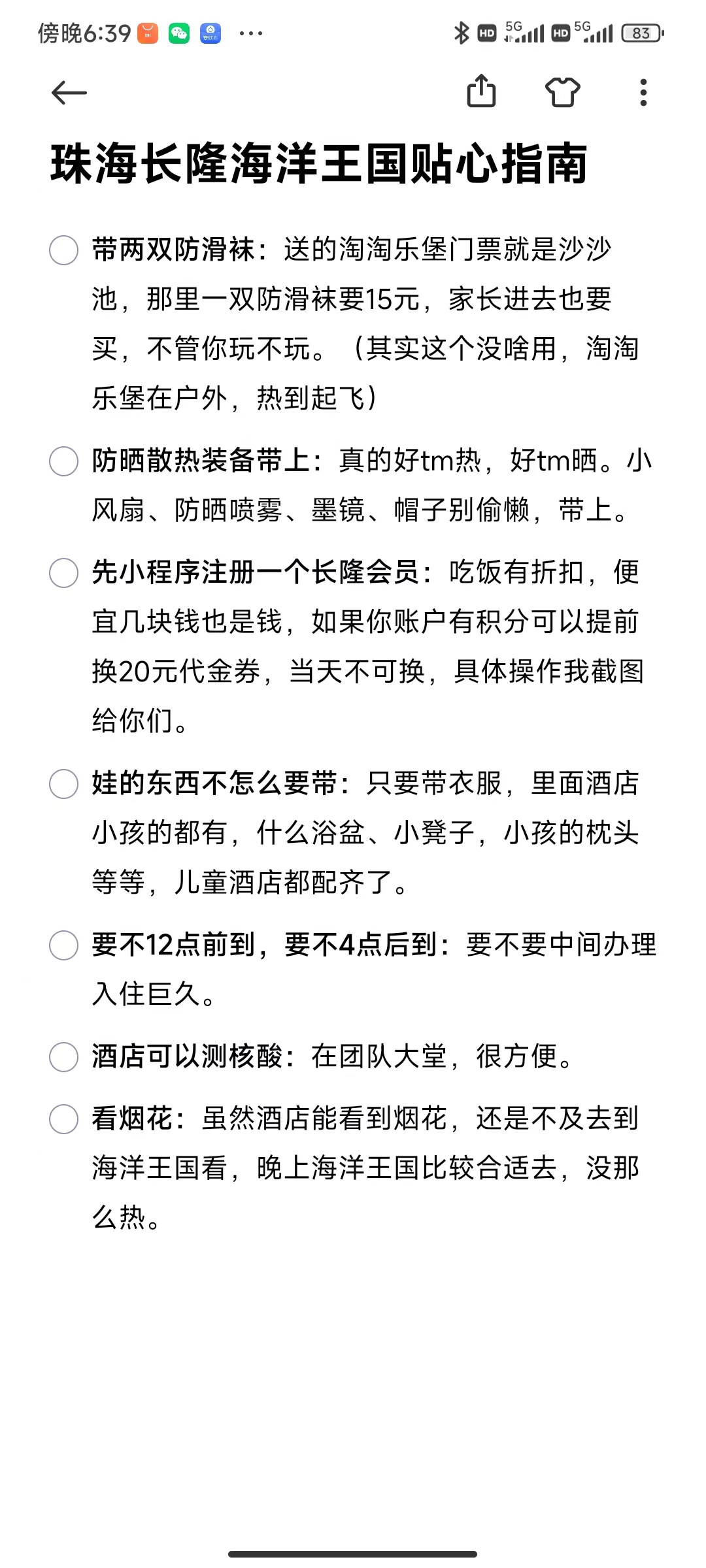Tap the Xiaomi app store icon in status bar
The image size is (706, 1568).
(146, 31)
